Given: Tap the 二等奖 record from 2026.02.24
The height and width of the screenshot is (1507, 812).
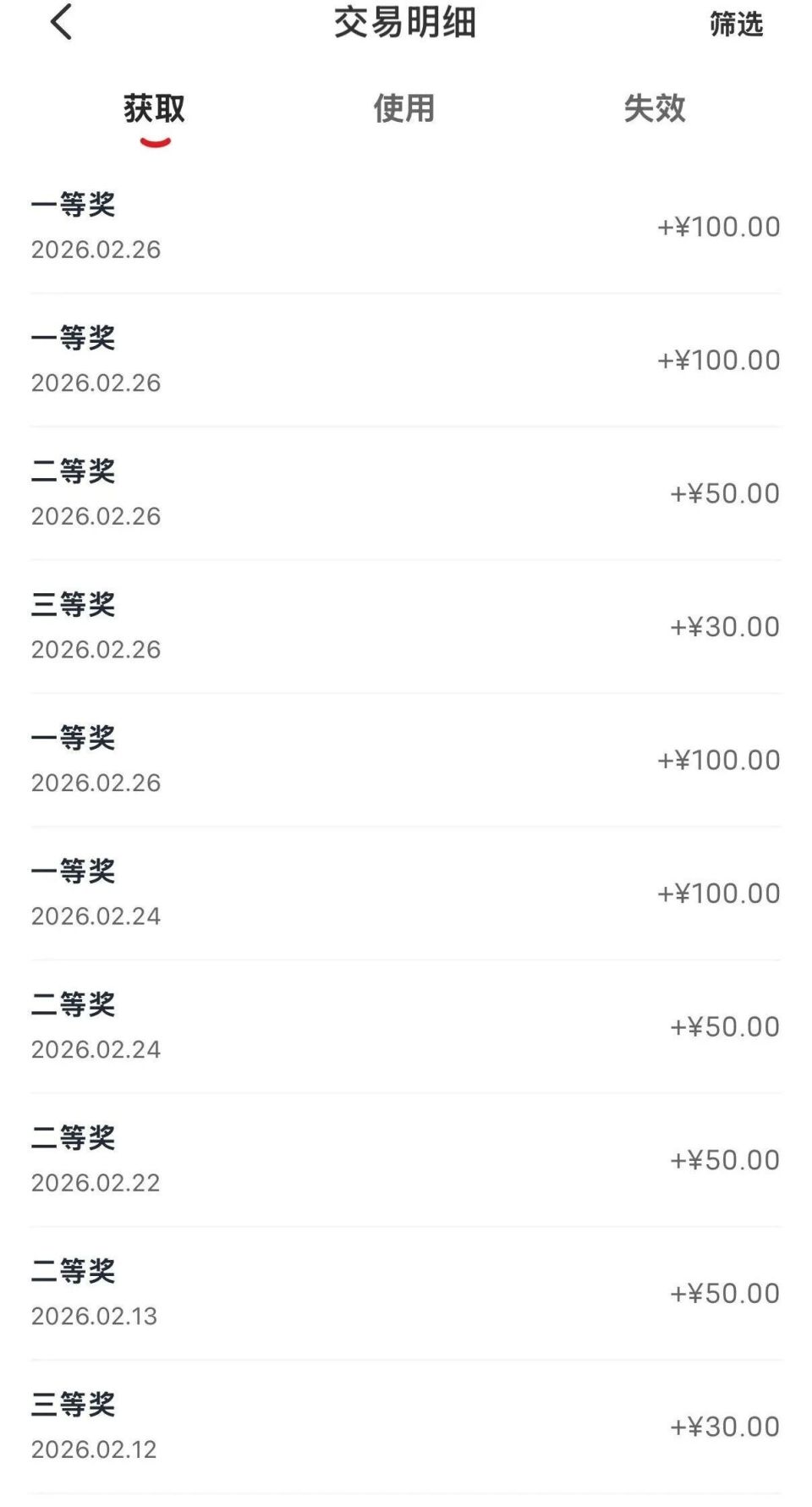Looking at the screenshot, I should pos(406,1026).
